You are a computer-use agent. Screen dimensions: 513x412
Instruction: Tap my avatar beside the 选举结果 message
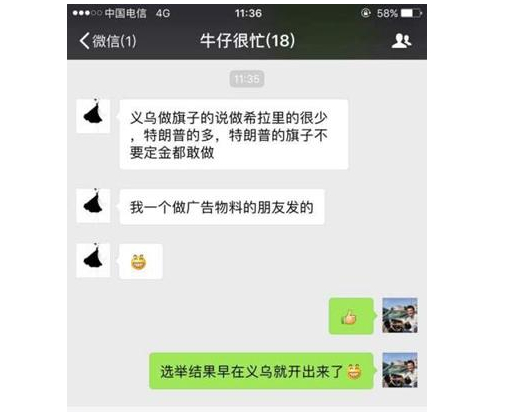pyautogui.click(x=400, y=370)
